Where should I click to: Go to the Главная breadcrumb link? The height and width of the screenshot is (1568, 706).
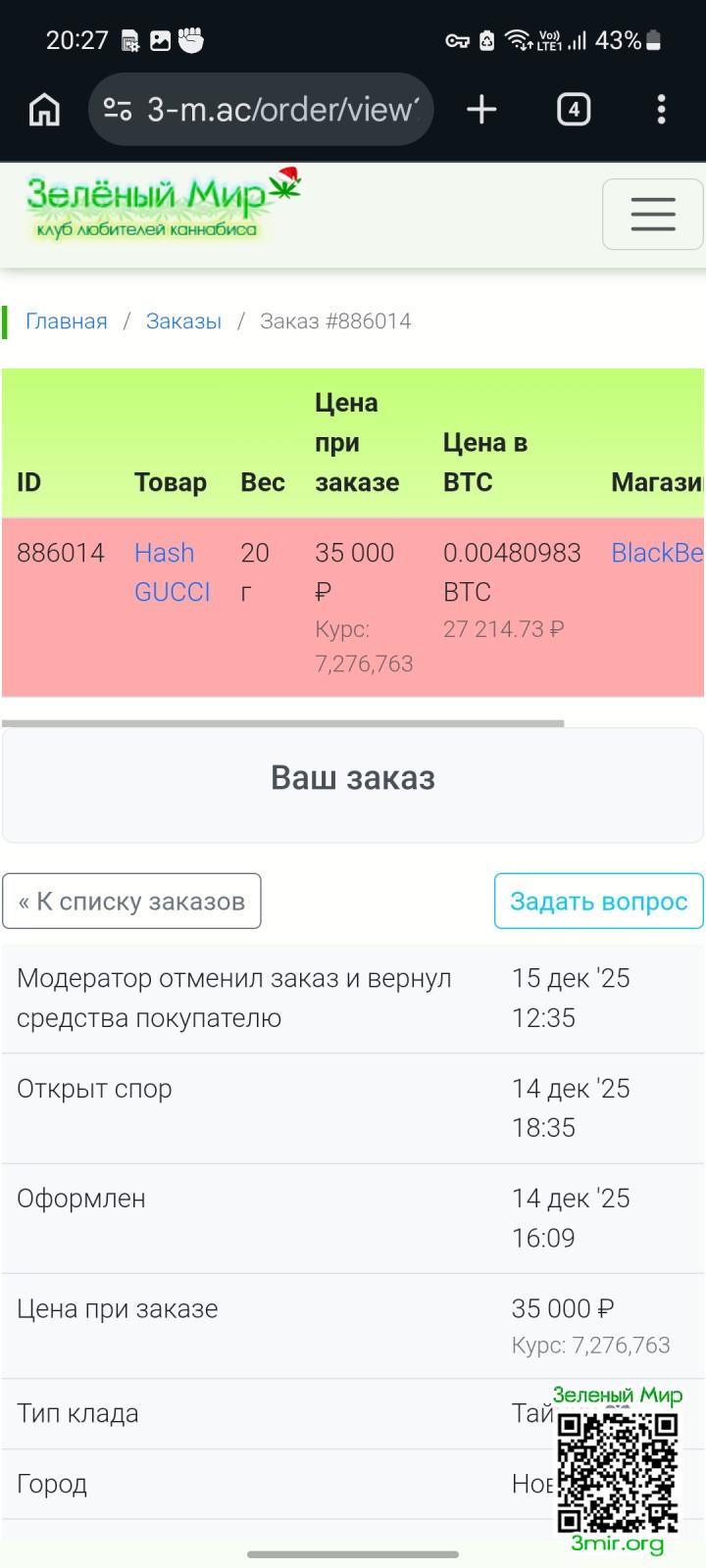[x=67, y=321]
